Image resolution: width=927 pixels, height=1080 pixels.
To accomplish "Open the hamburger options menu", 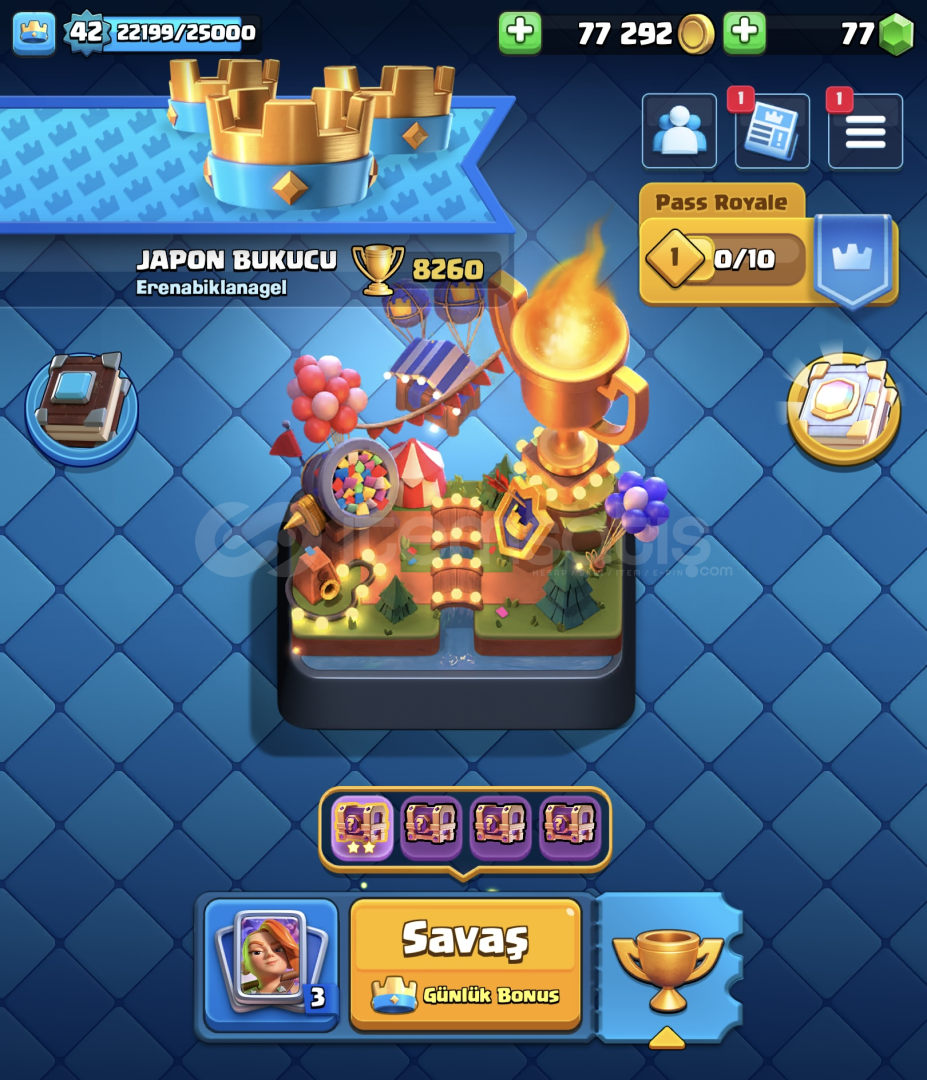I will (x=865, y=131).
